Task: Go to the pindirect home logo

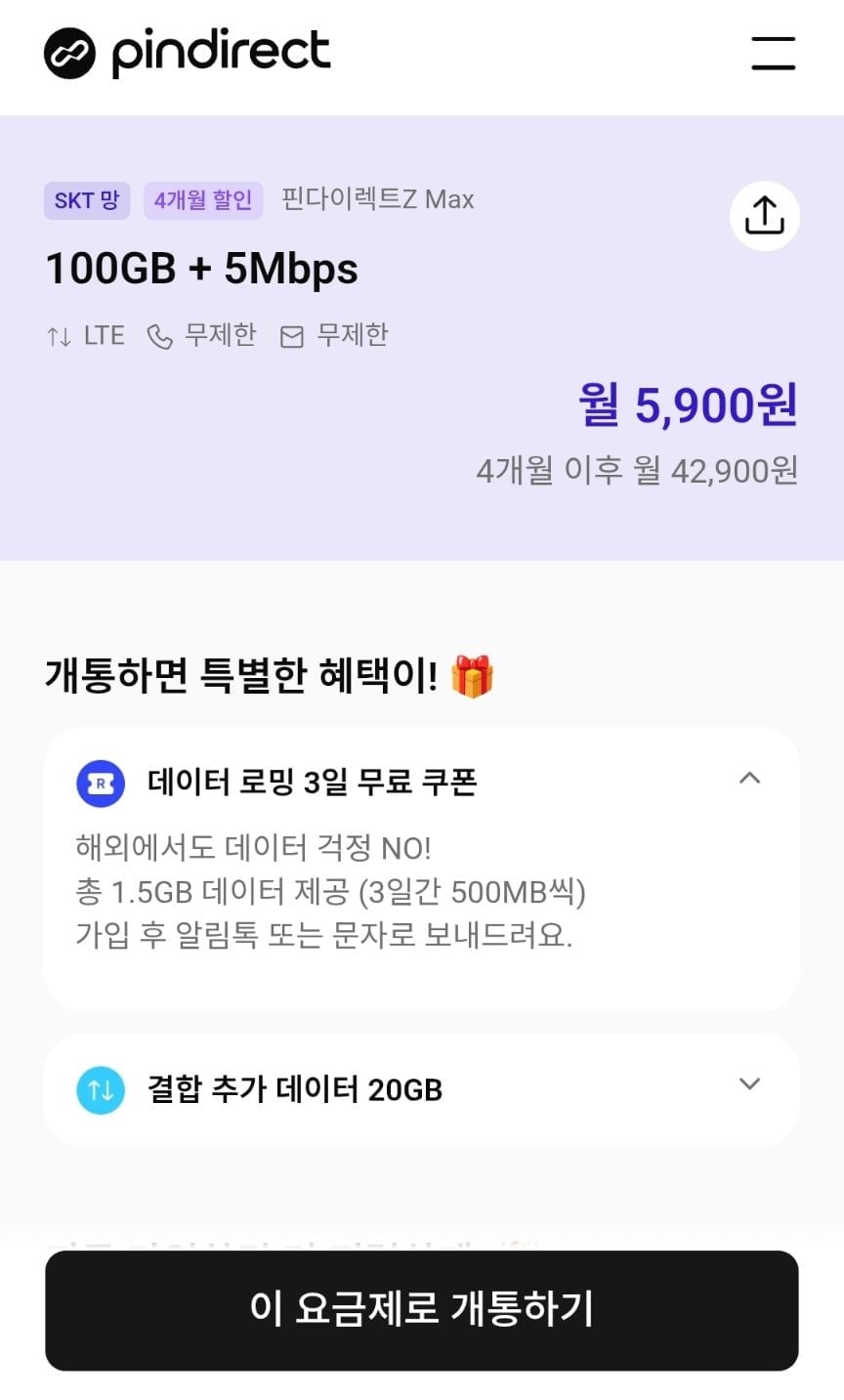Action: click(x=188, y=53)
